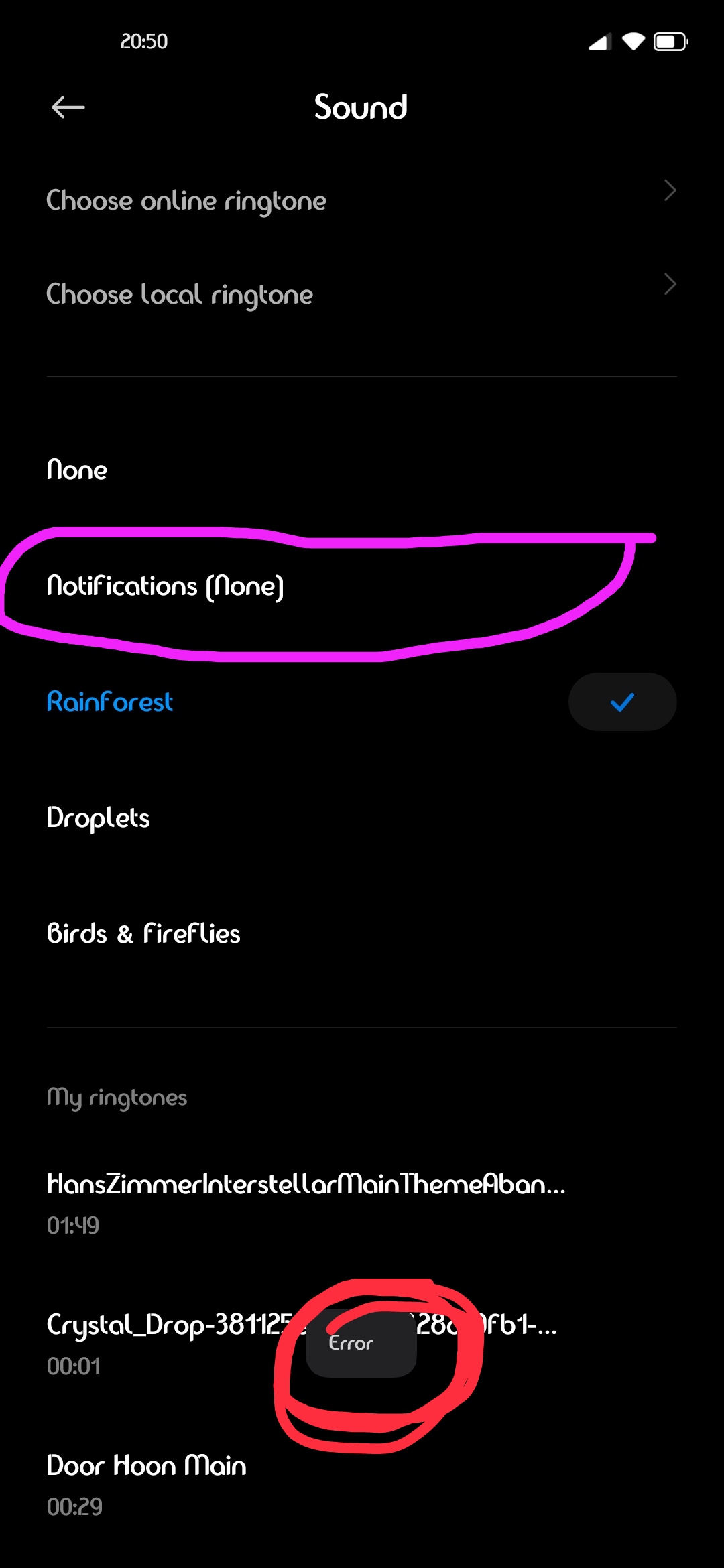Choose the Droplets sound
Image resolution: width=724 pixels, height=1568 pixels.
[x=99, y=818]
